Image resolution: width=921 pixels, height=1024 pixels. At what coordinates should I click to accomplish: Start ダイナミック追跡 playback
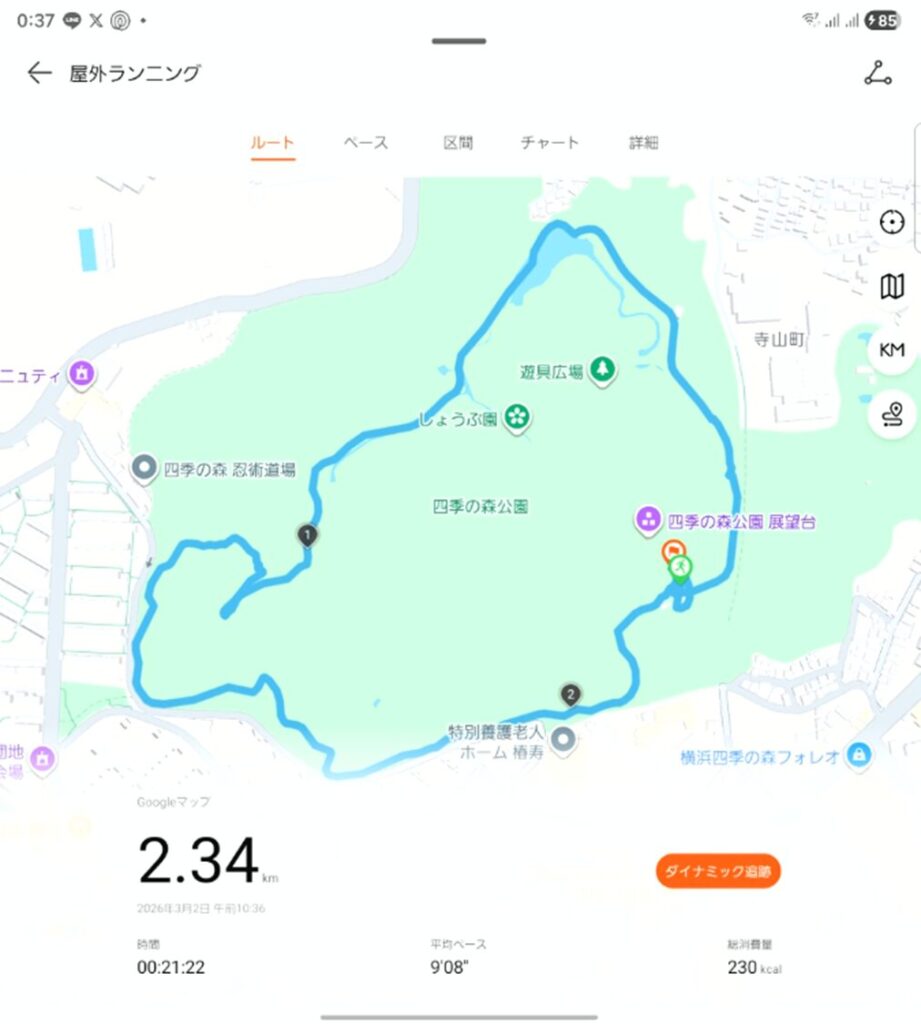[x=718, y=870]
